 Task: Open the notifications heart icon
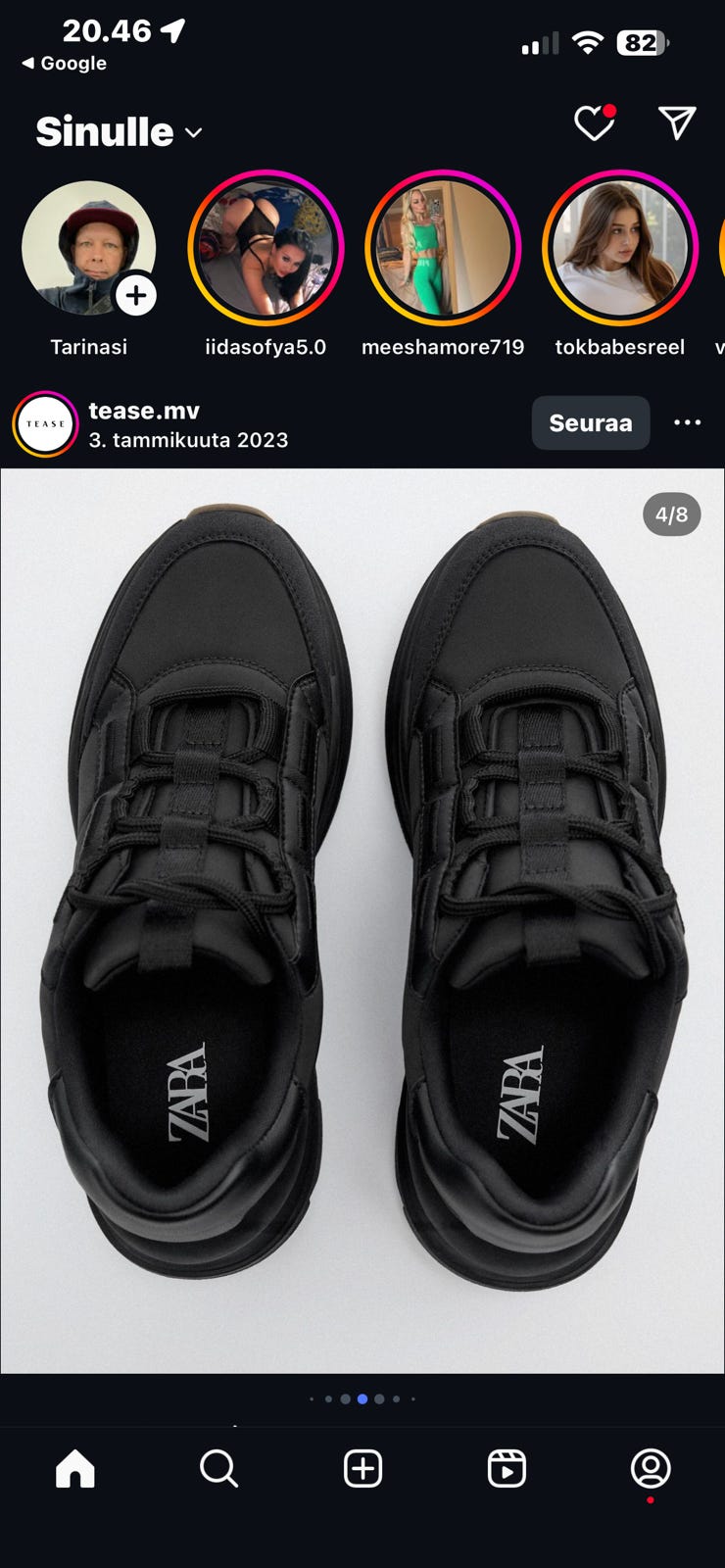click(594, 123)
